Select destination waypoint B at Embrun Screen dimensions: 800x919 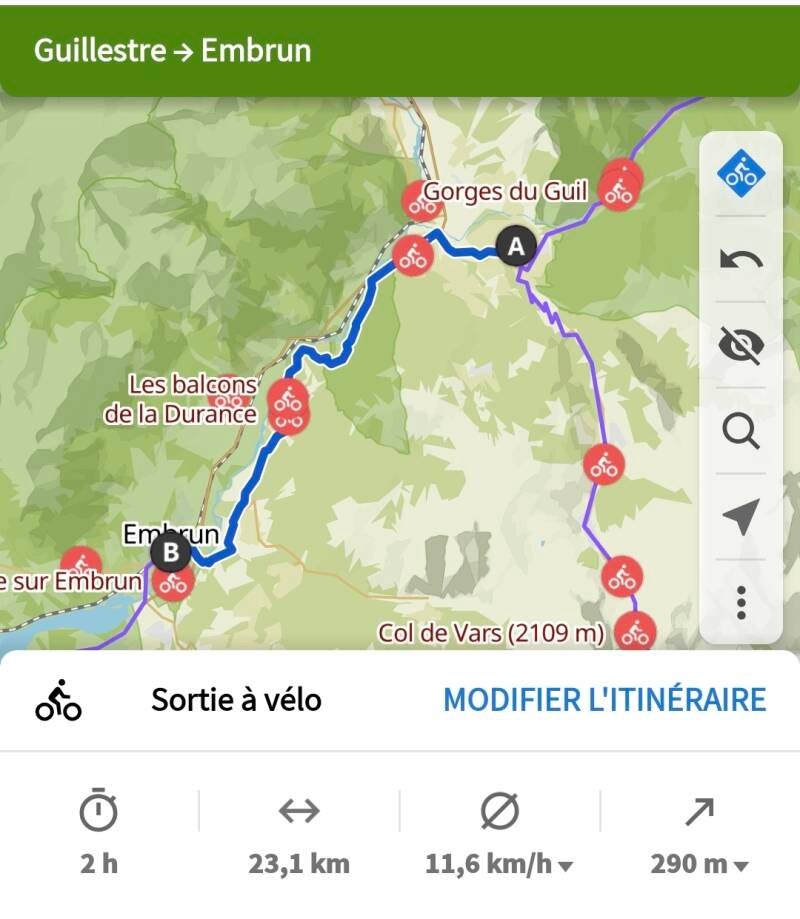point(171,551)
